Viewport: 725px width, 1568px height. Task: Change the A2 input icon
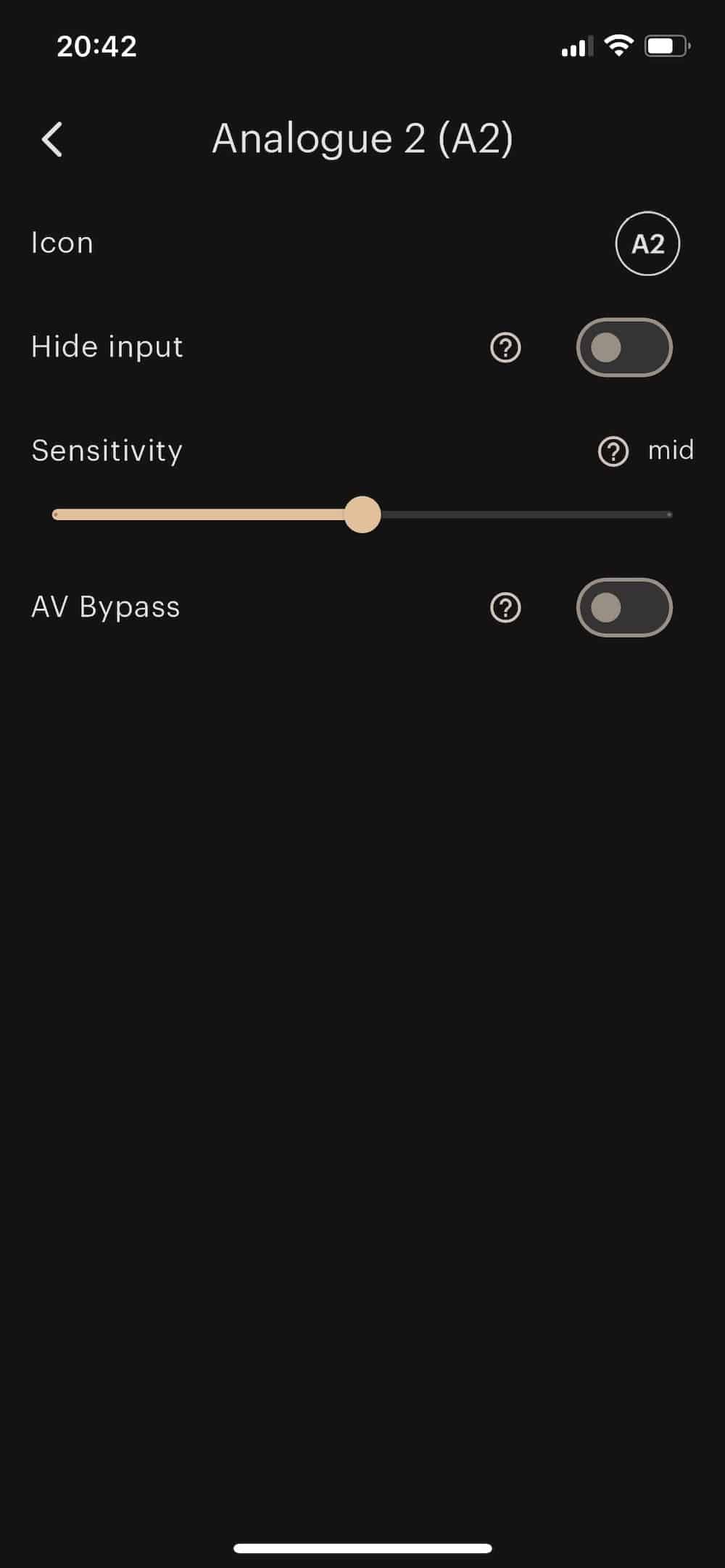coord(647,243)
